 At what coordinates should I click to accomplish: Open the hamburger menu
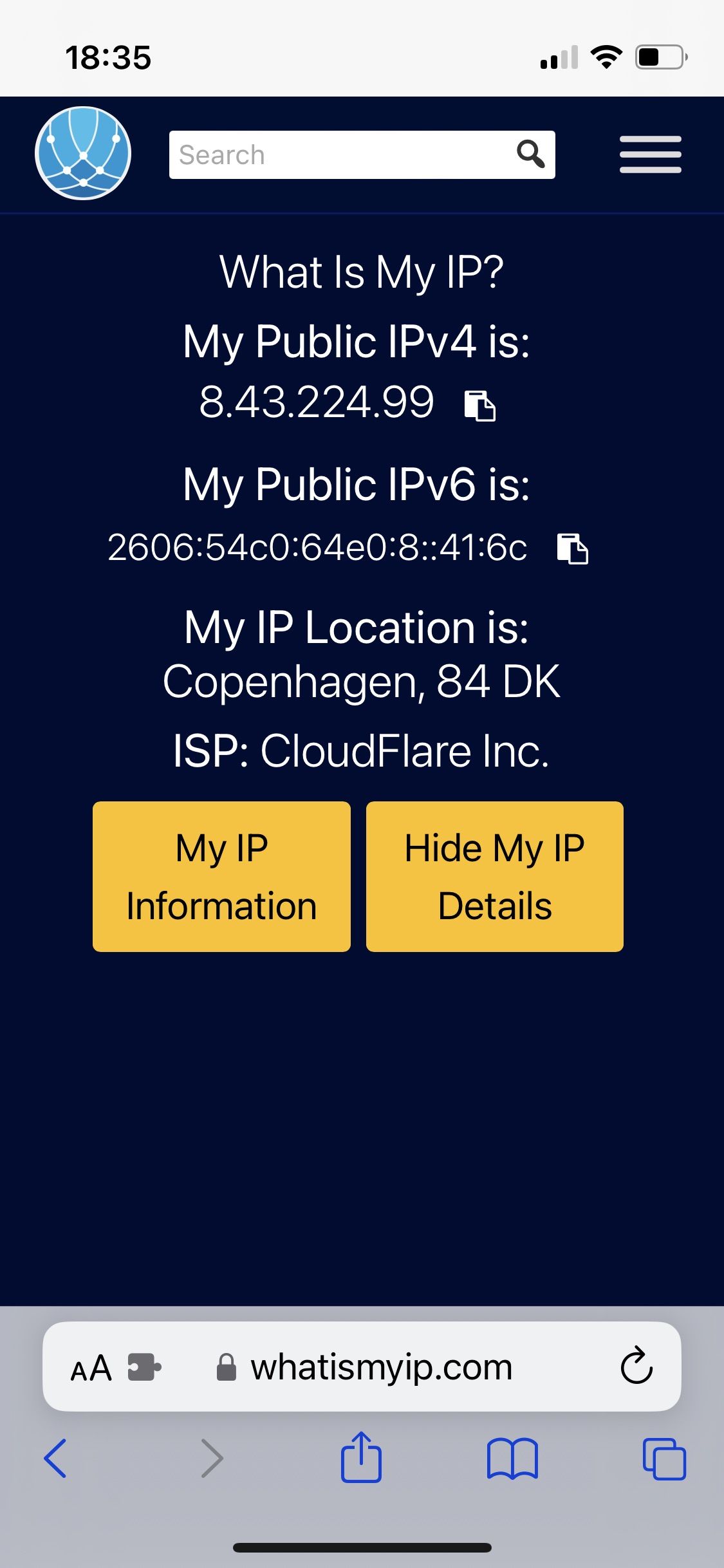(x=650, y=154)
